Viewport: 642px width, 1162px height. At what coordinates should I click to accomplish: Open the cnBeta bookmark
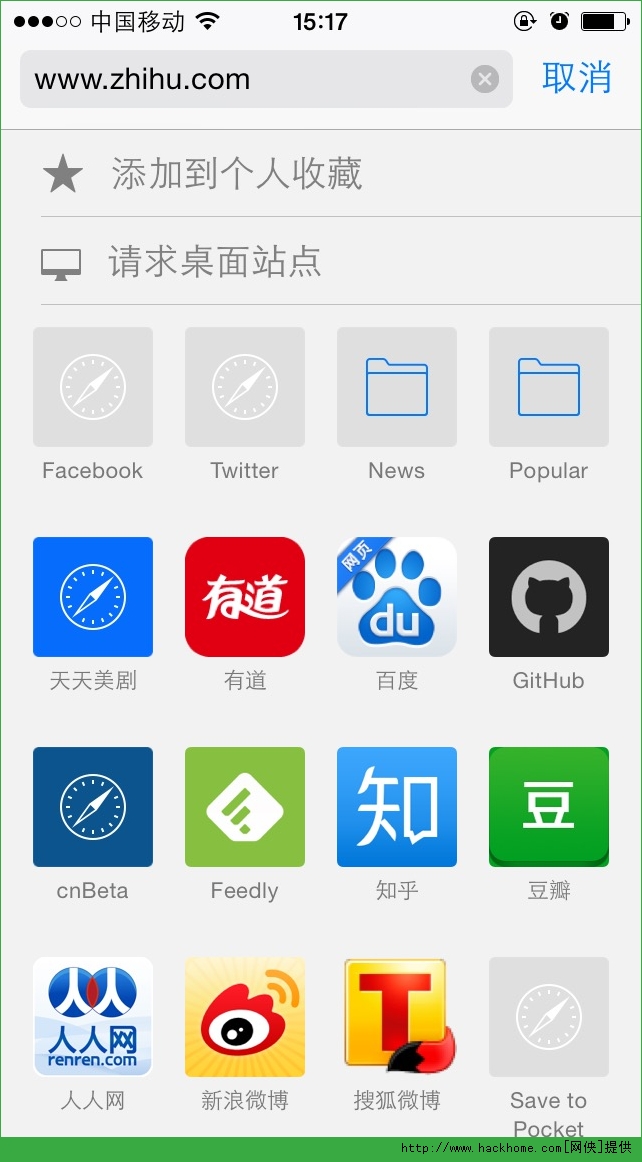click(93, 807)
